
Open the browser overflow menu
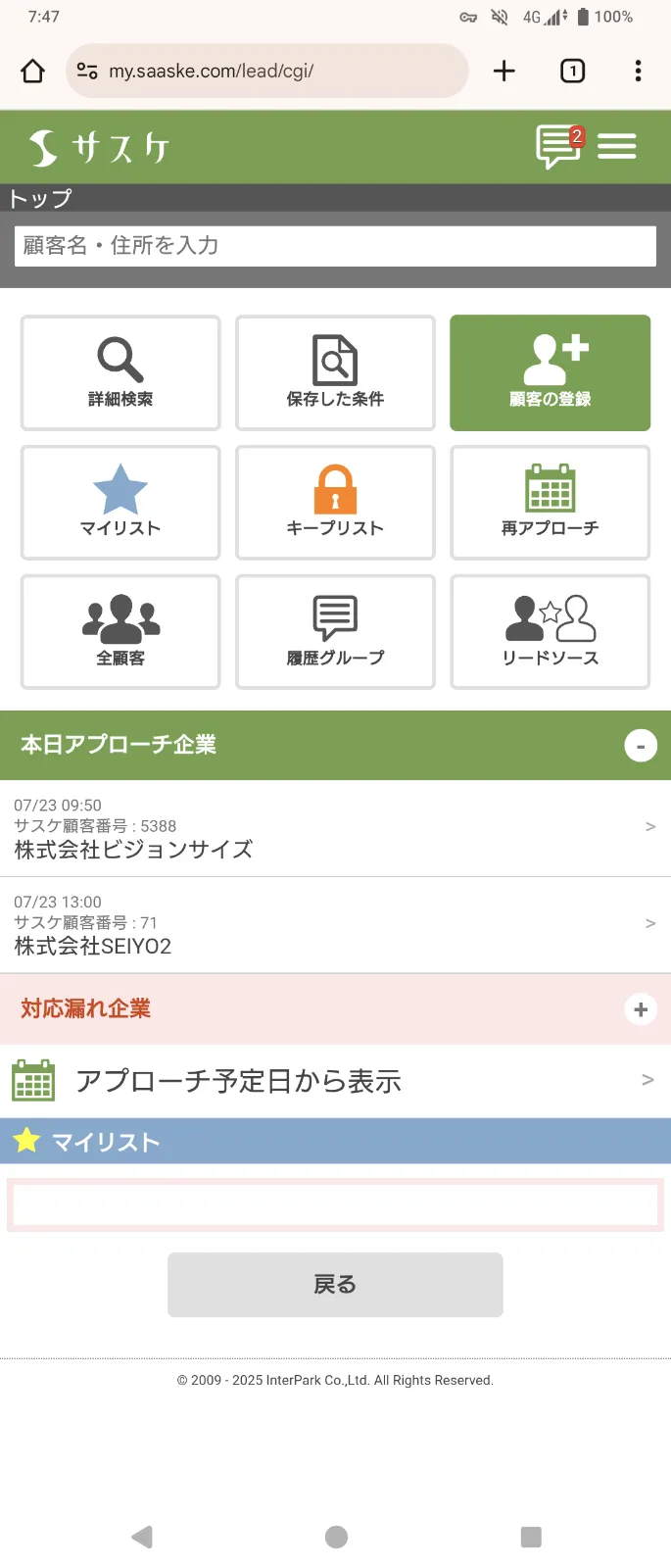click(x=638, y=71)
